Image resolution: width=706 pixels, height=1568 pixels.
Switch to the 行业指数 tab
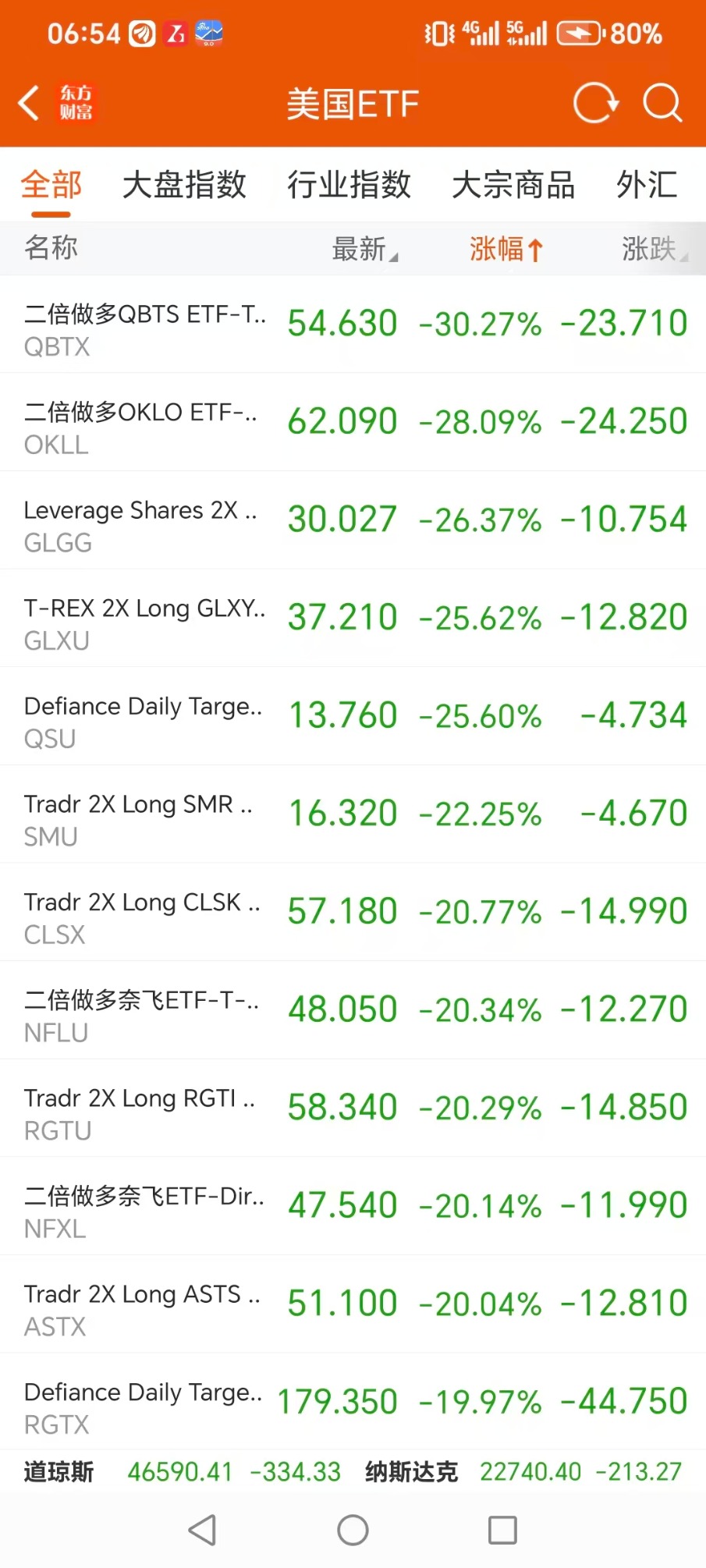click(x=349, y=186)
